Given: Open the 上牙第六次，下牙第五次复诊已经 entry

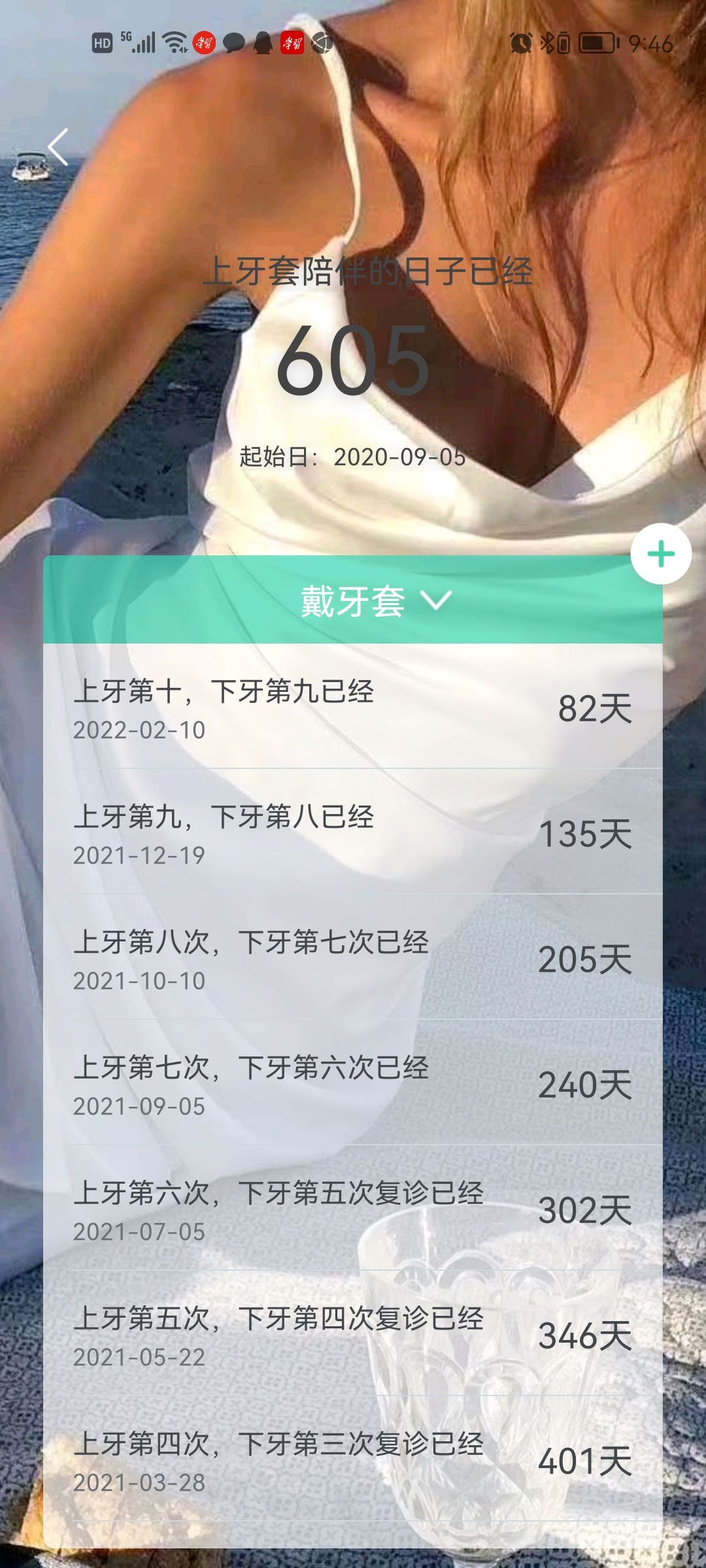Looking at the screenshot, I should pyautogui.click(x=353, y=1210).
